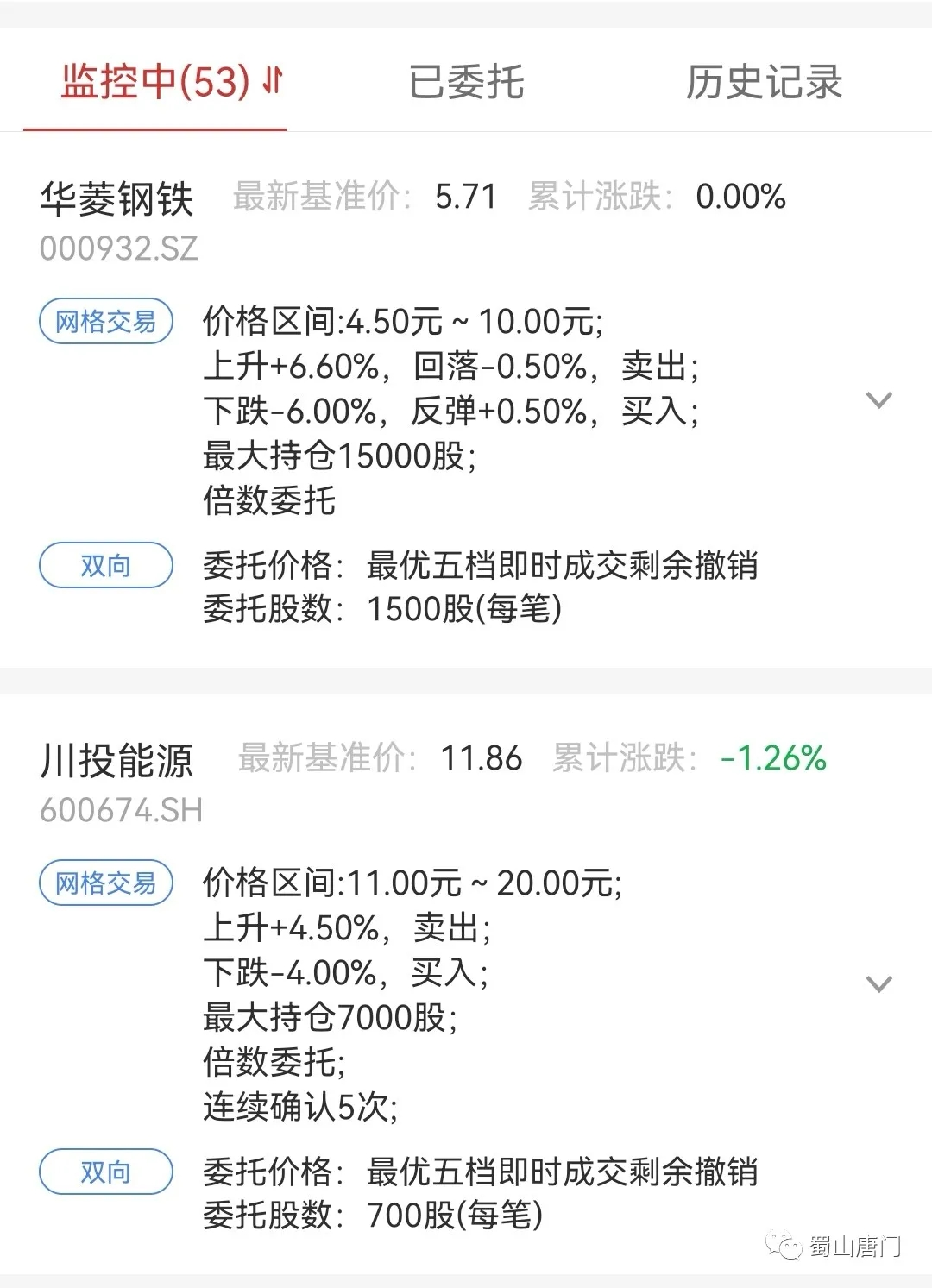Image resolution: width=932 pixels, height=1288 pixels.
Task: Expand the 川投能源 grid strategy details
Action: click(x=878, y=984)
